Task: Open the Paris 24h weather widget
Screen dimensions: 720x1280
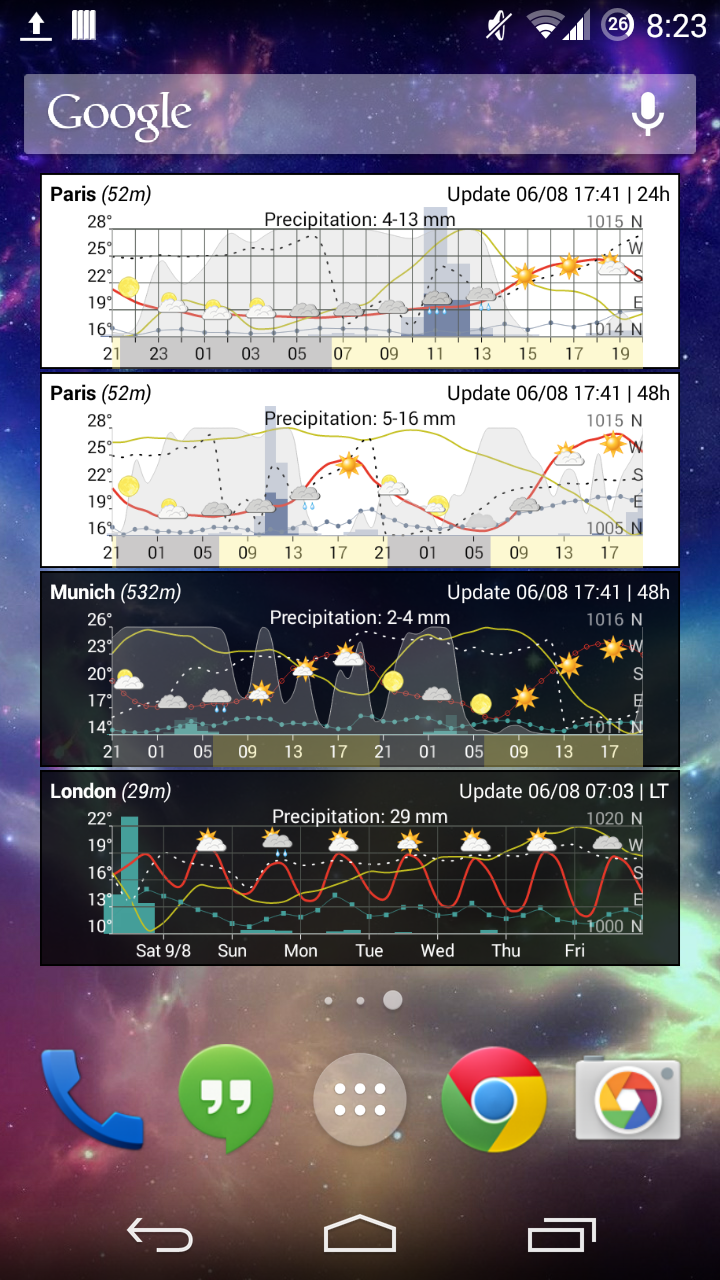Action: [x=360, y=271]
